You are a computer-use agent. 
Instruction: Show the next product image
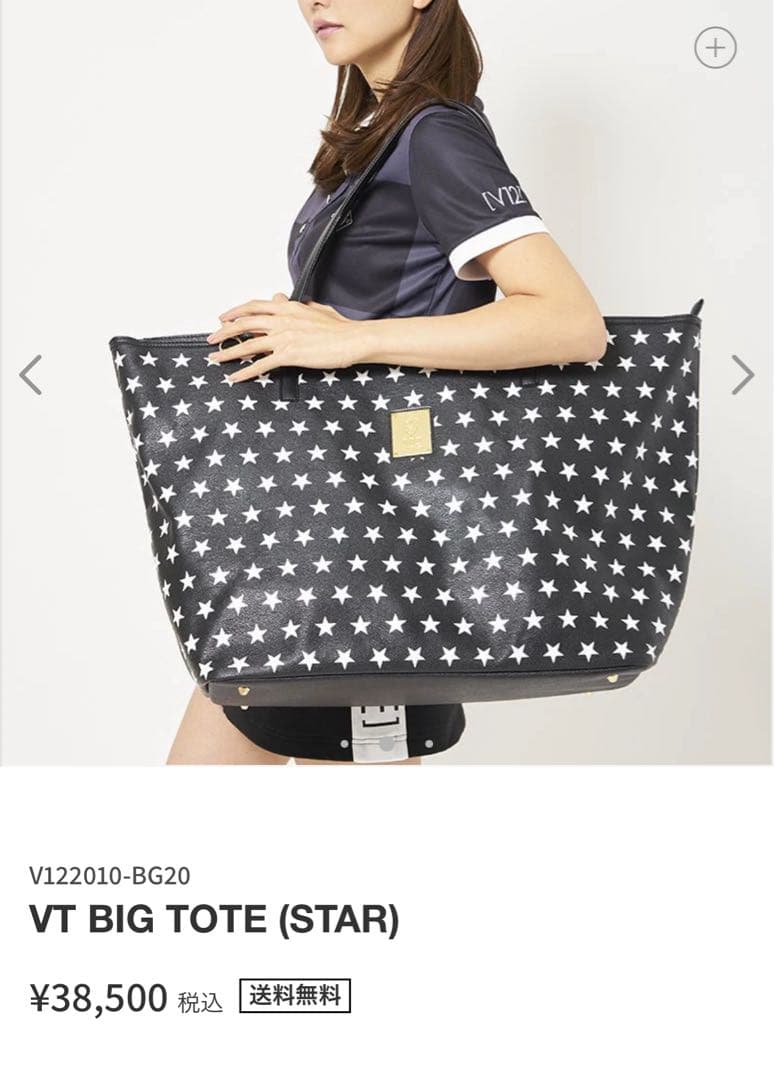coord(742,375)
